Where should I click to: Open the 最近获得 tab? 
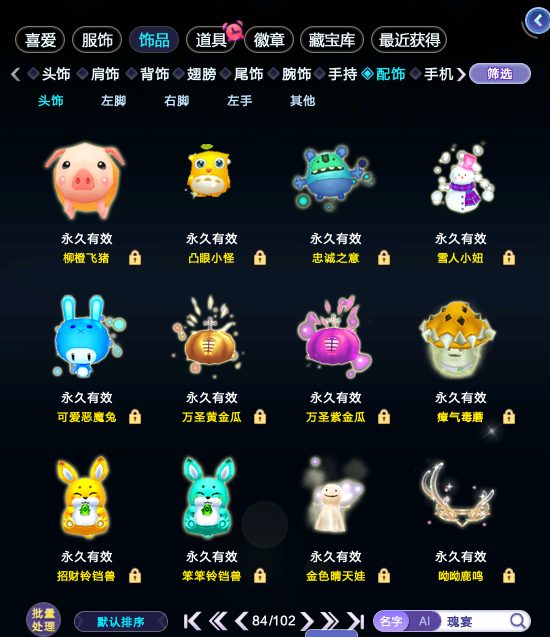click(x=409, y=40)
